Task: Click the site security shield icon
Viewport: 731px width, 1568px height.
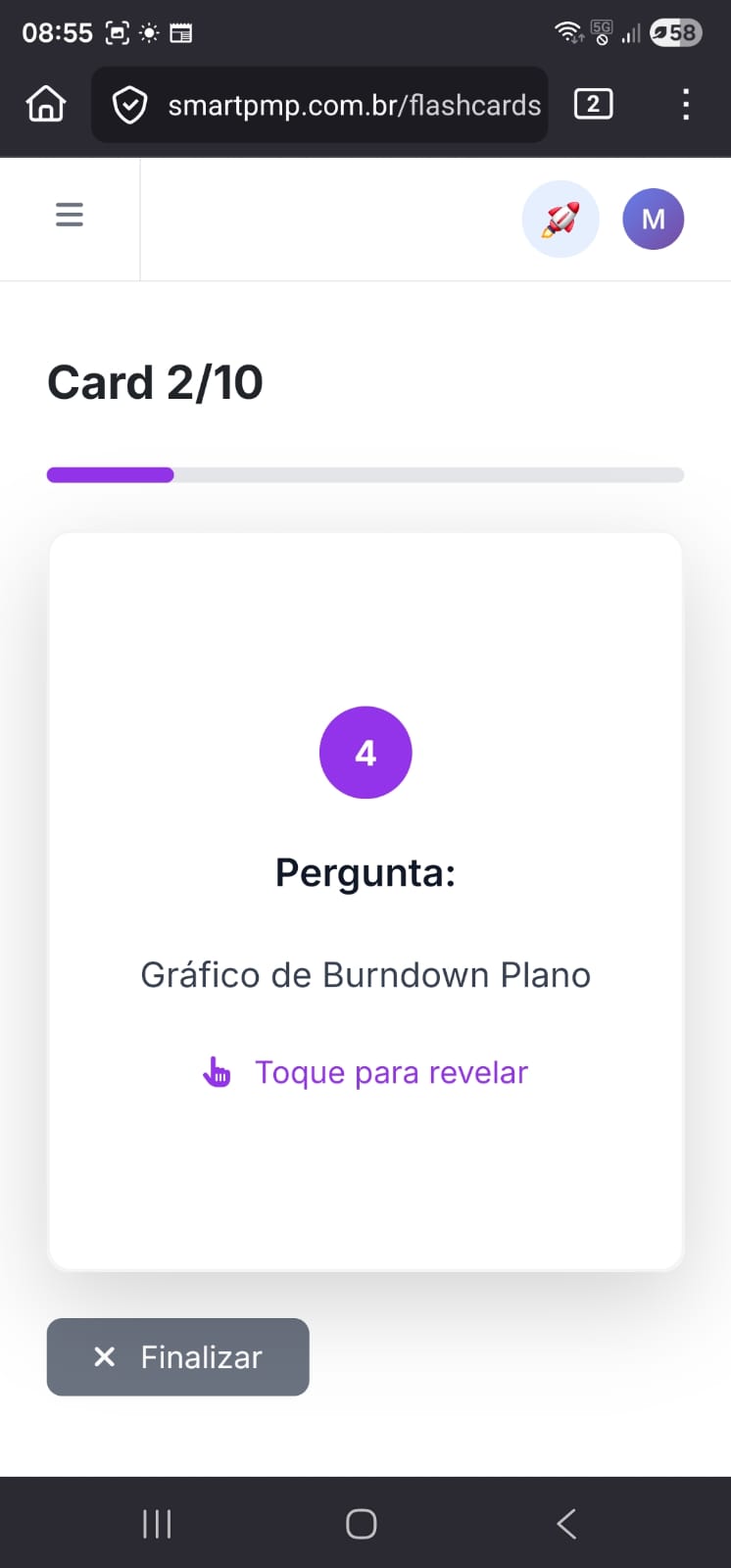Action: click(130, 105)
